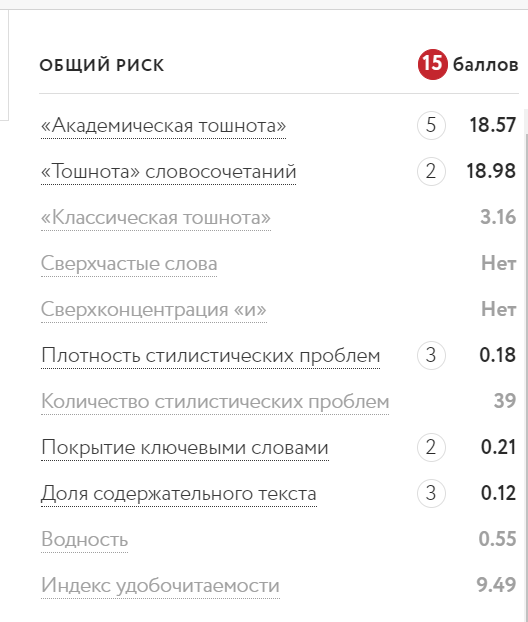Open Количество стилистических проблем link
This screenshot has width=528, height=622.
(215, 401)
